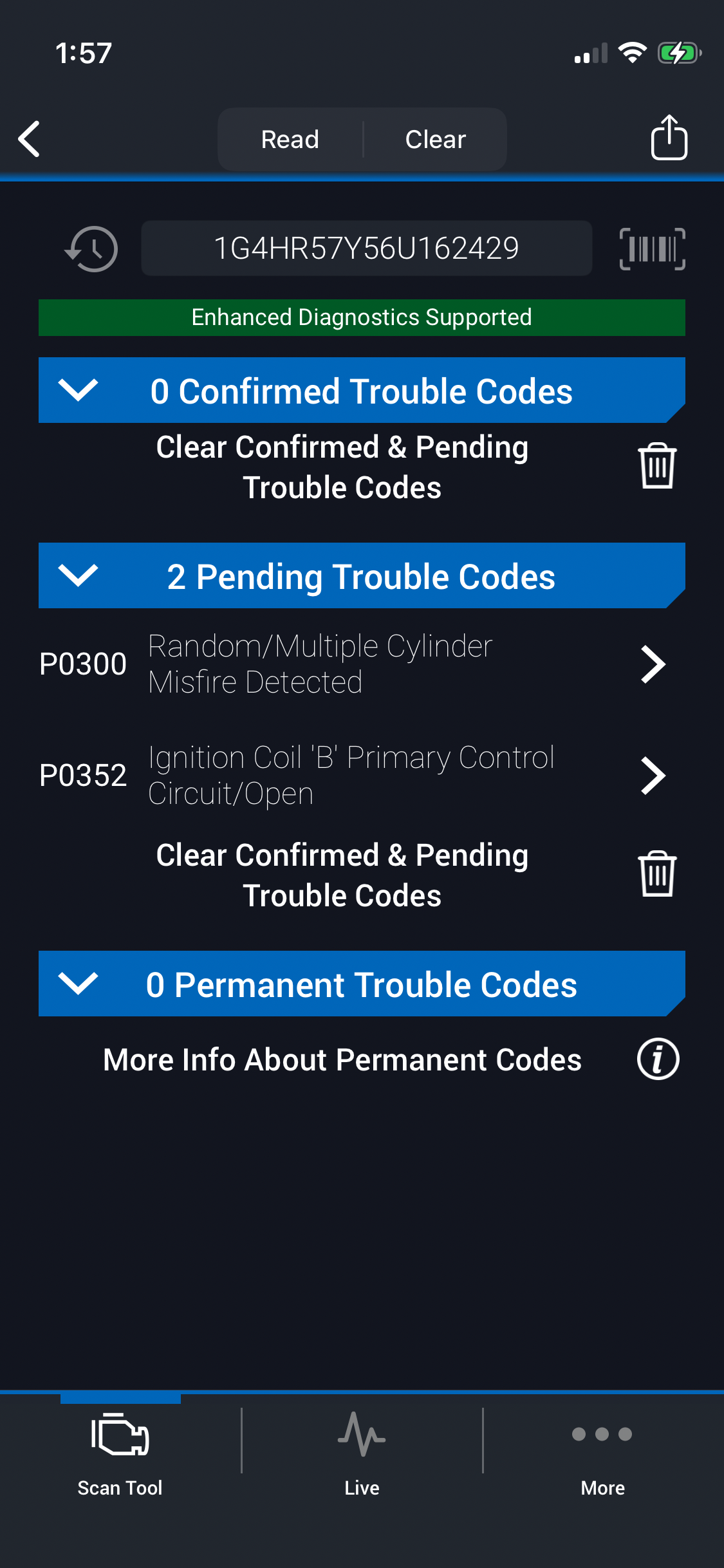
Task: View P0352 ignition coil code details
Action: (653, 776)
